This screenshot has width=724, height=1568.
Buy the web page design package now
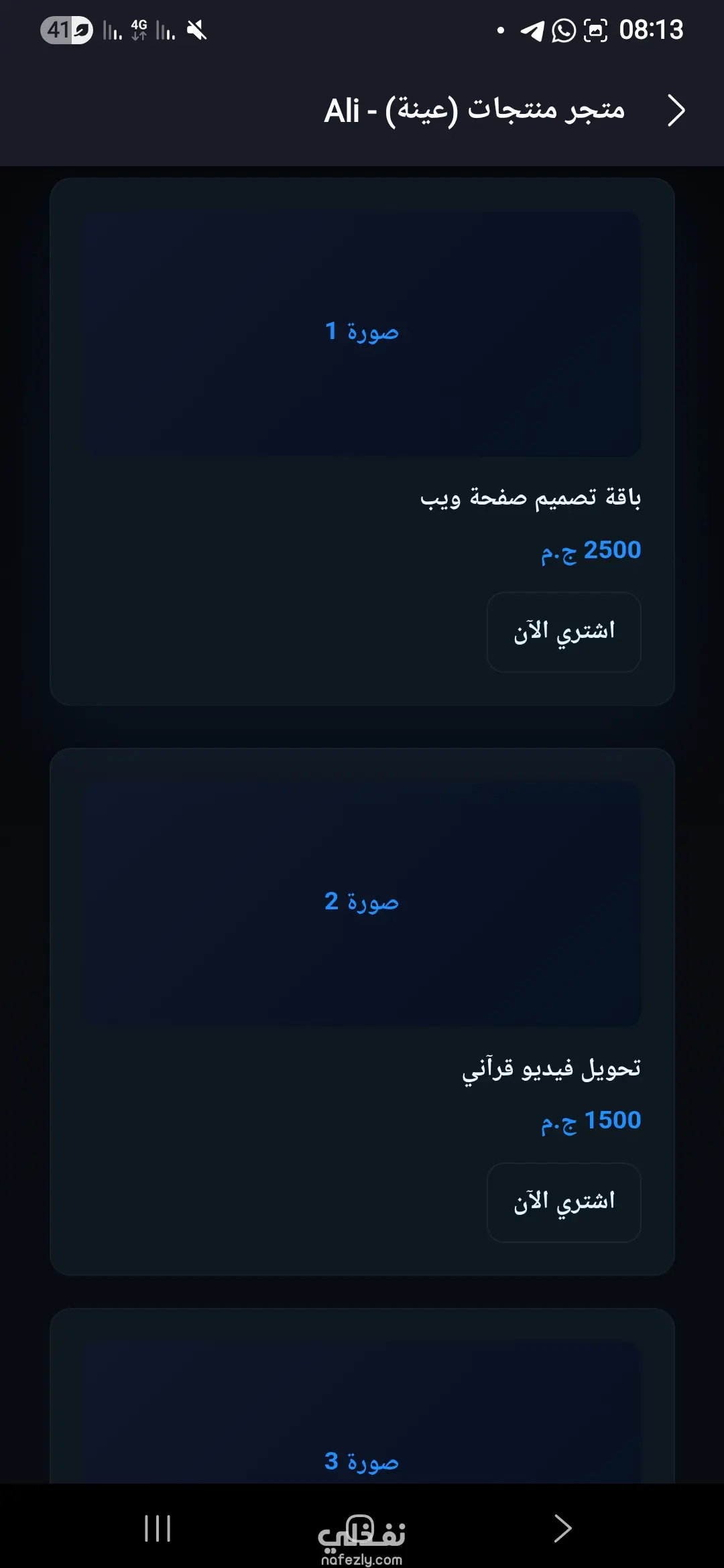[x=564, y=632]
